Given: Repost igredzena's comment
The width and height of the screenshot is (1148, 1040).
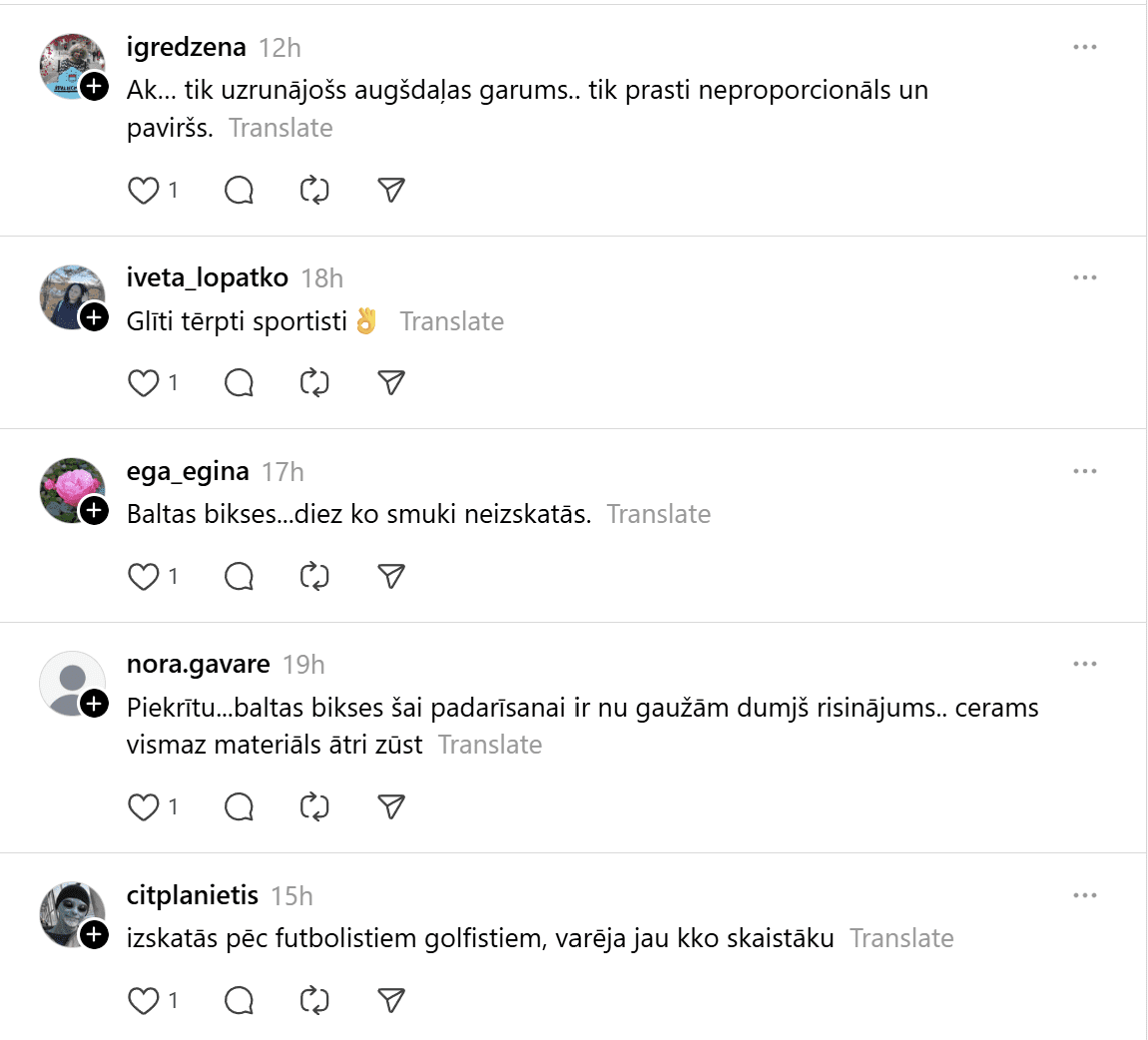Looking at the screenshot, I should coord(314,190).
